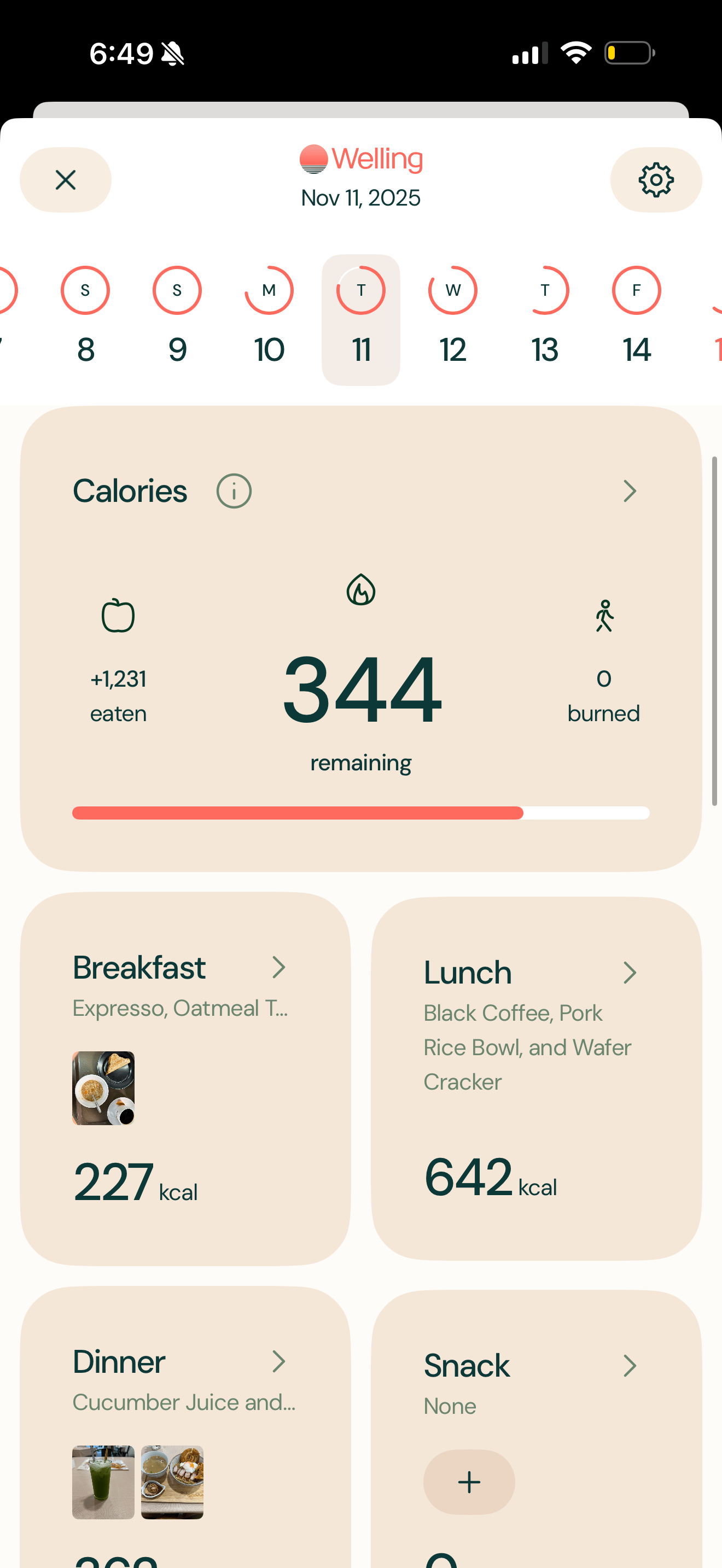Screen dimensions: 722x1568
Task: Close the Welling daily summary sheet
Action: (65, 180)
